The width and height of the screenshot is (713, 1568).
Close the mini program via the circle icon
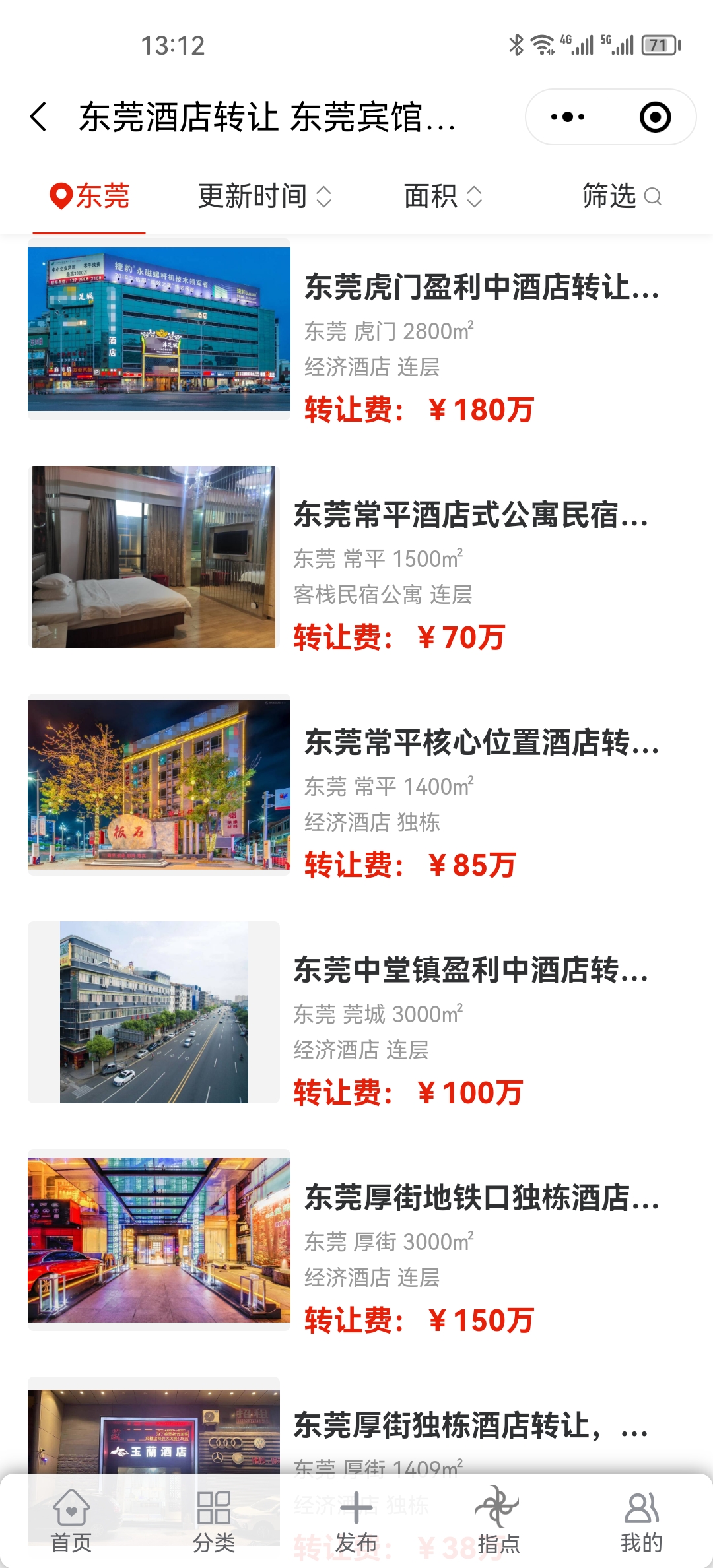point(655,117)
